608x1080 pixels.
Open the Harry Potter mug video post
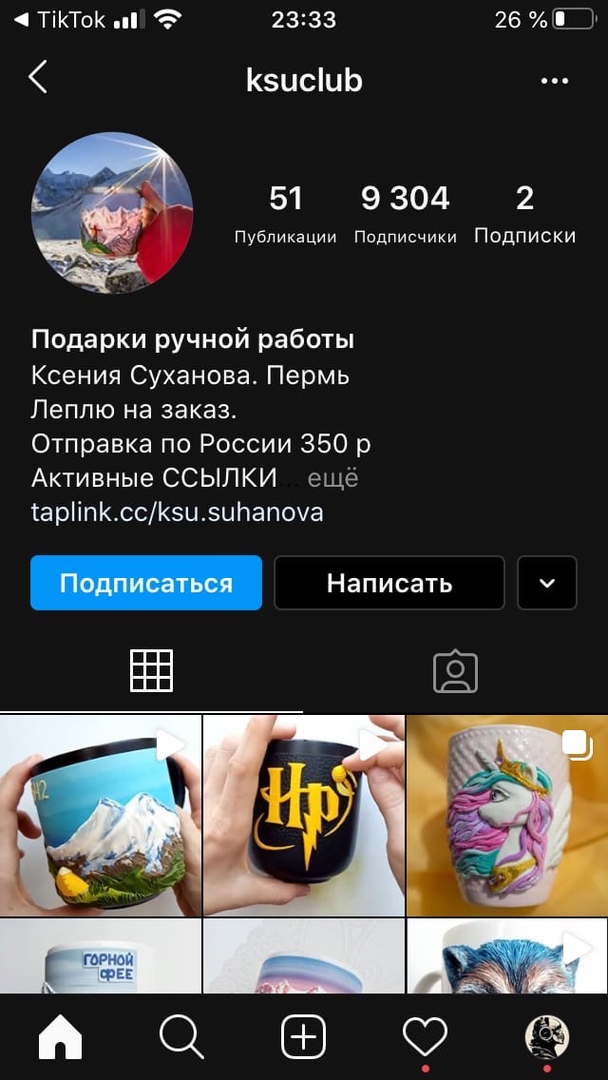click(304, 815)
